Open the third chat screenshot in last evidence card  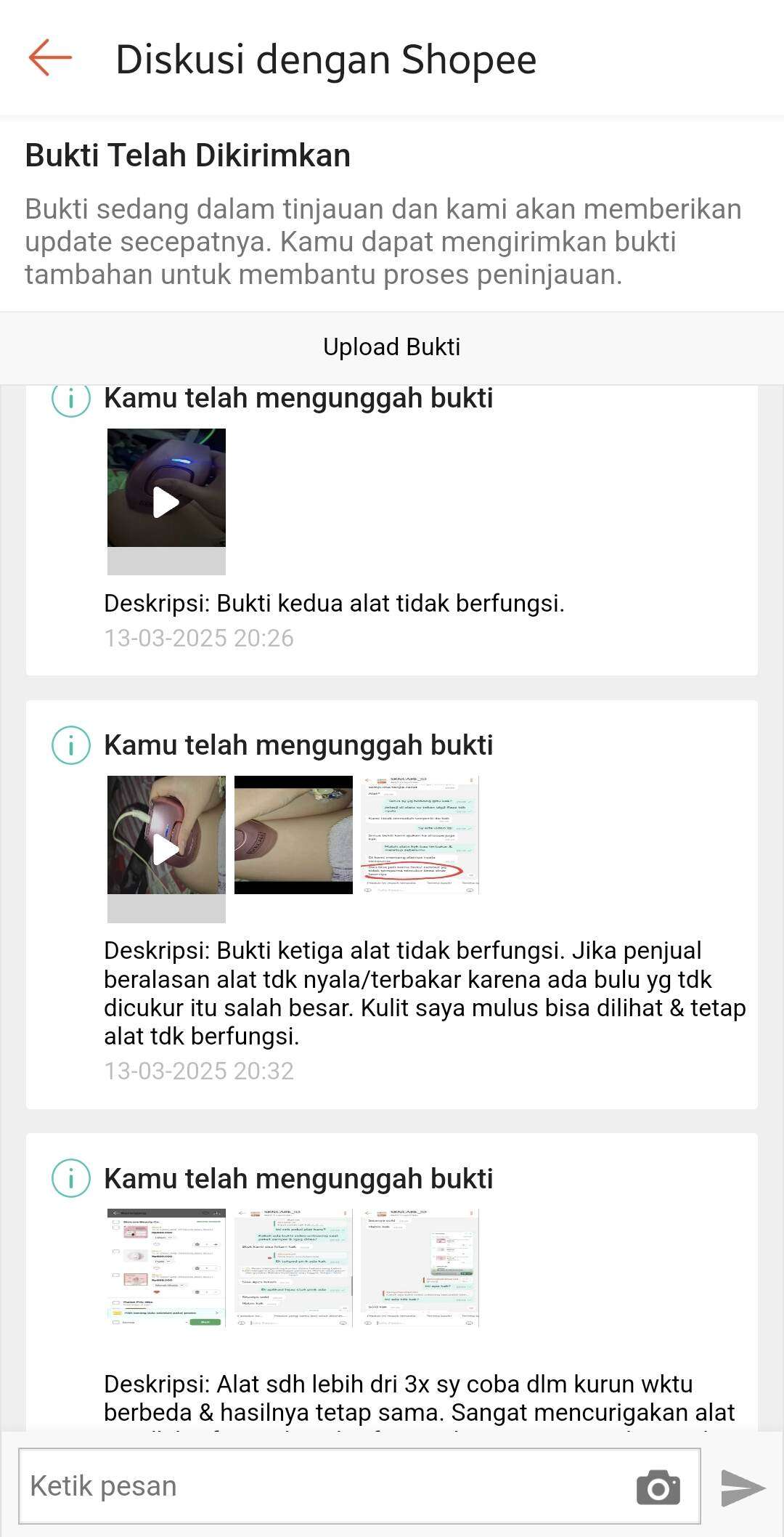(x=420, y=1268)
